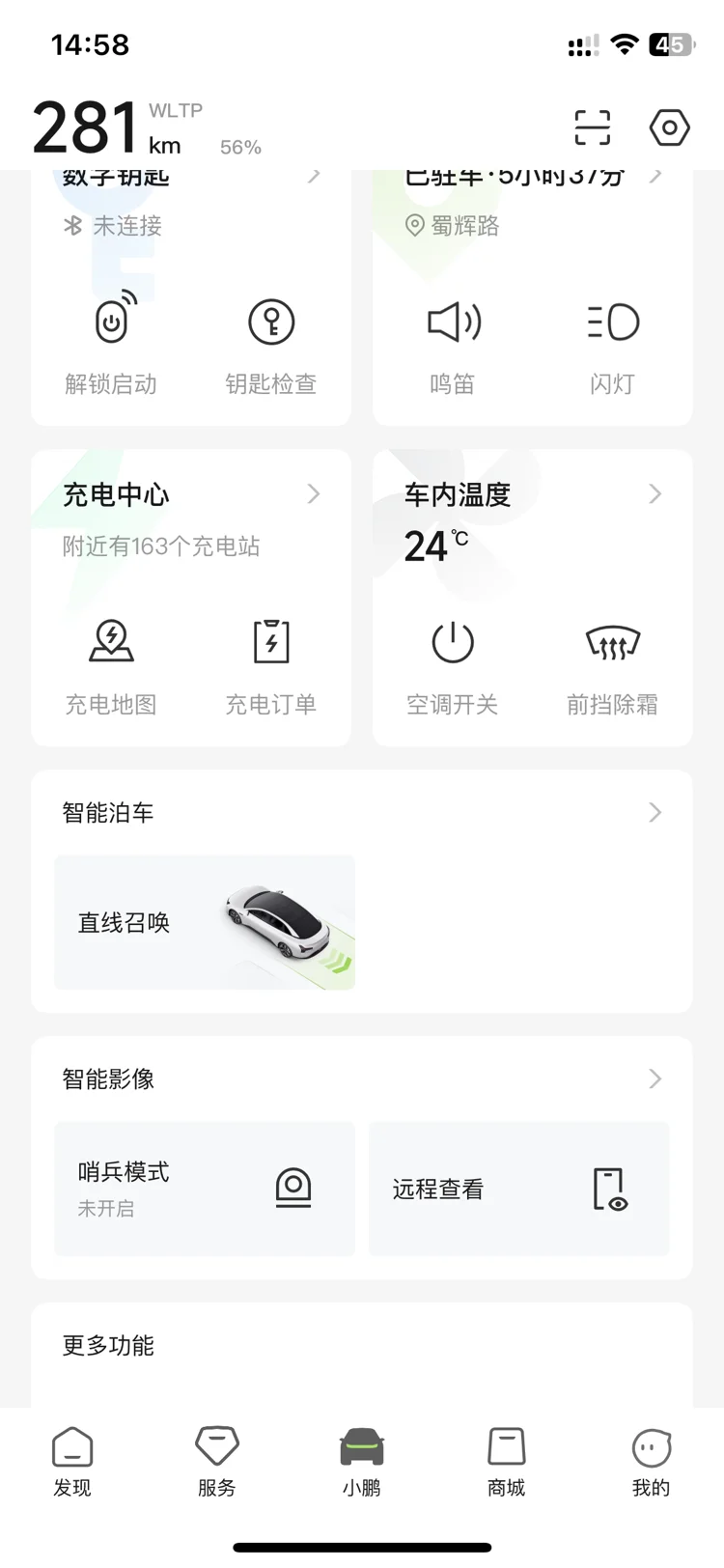Switch to the 发现 tab
The image size is (724, 1568).
click(72, 1462)
